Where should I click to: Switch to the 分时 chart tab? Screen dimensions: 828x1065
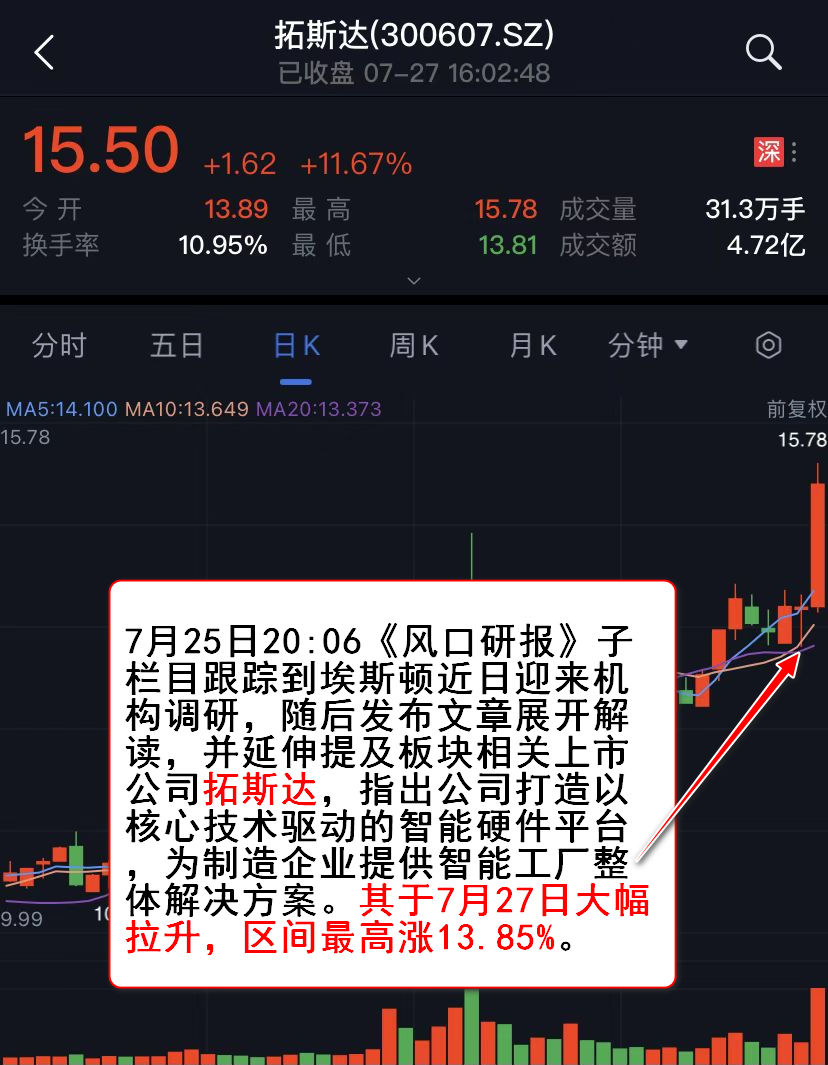point(60,346)
